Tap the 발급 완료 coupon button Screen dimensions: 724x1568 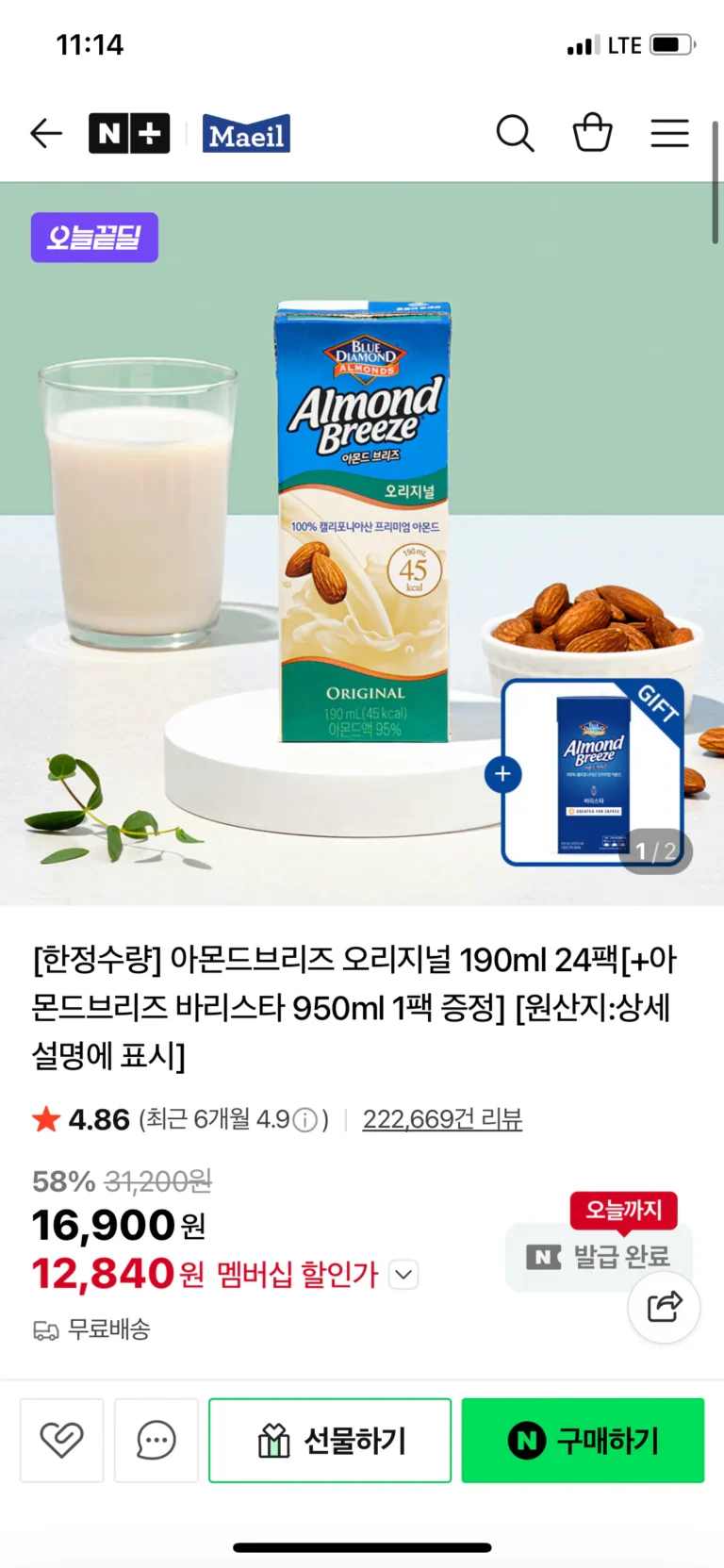pos(600,1257)
